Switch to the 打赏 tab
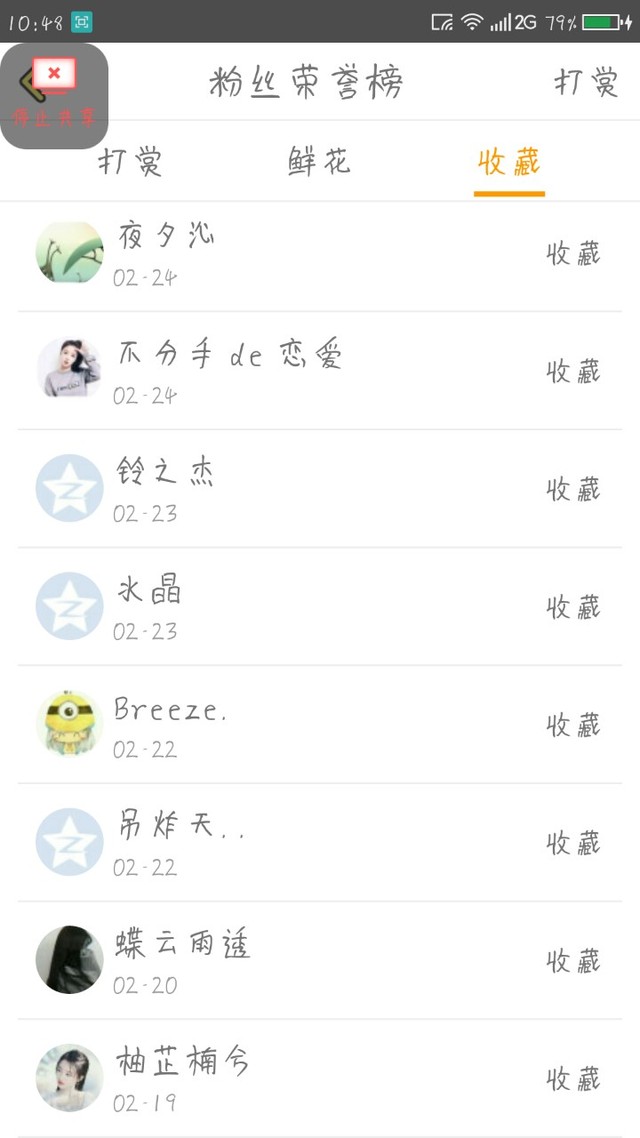The image size is (640, 1138). (x=130, y=161)
